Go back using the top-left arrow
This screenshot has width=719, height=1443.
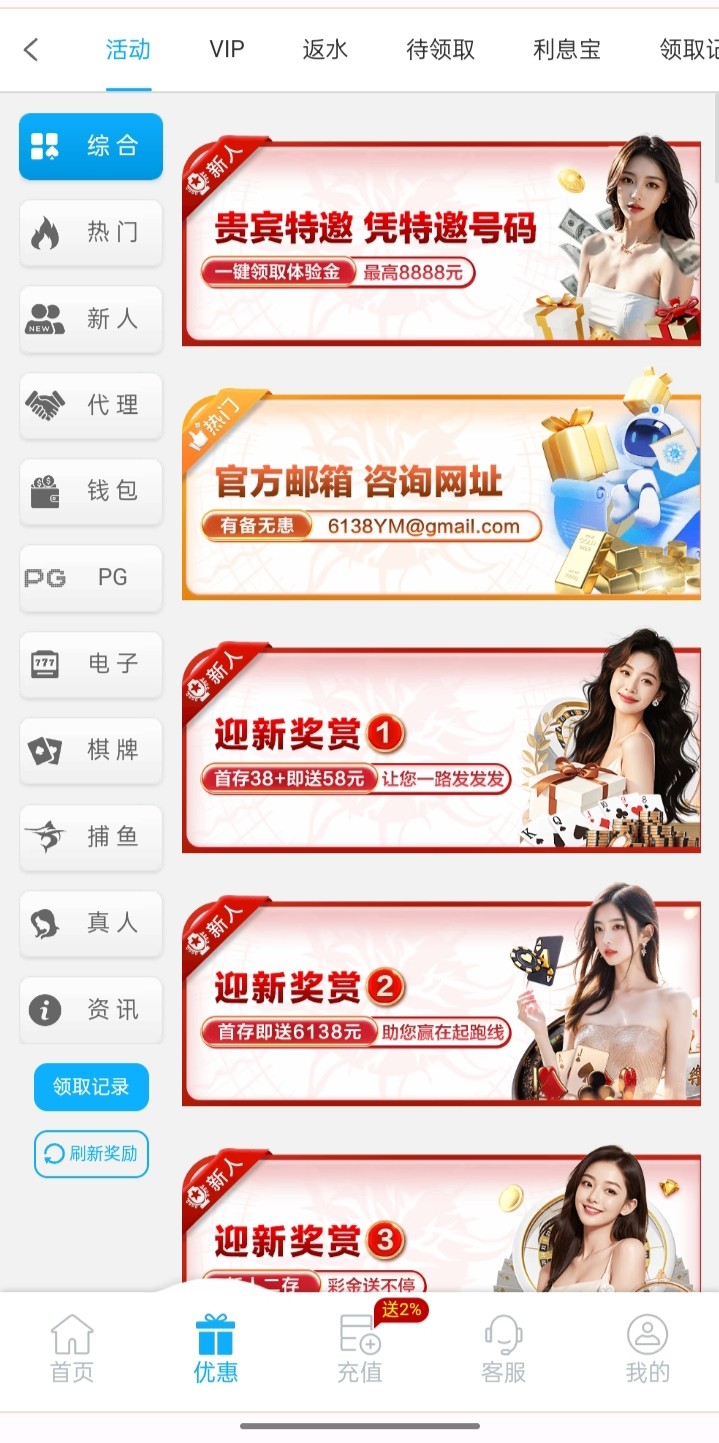(31, 50)
